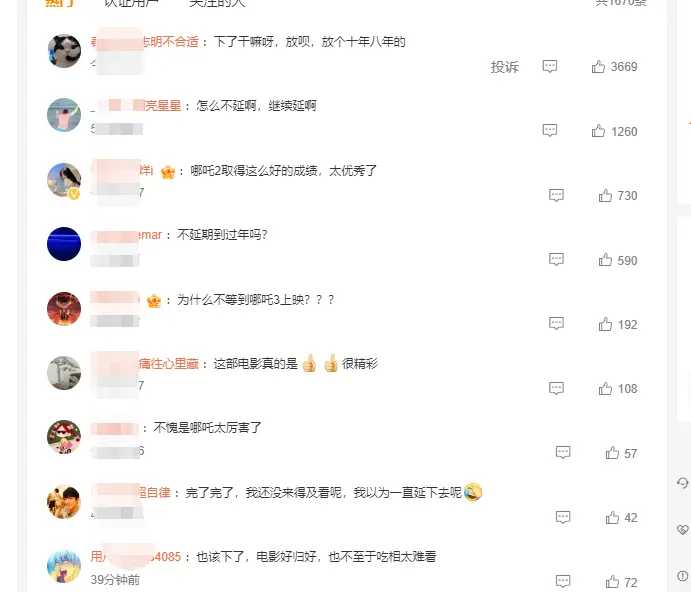
Task: Reply to the comment 怎么不延啊，继续延啊
Action: [x=549, y=131]
